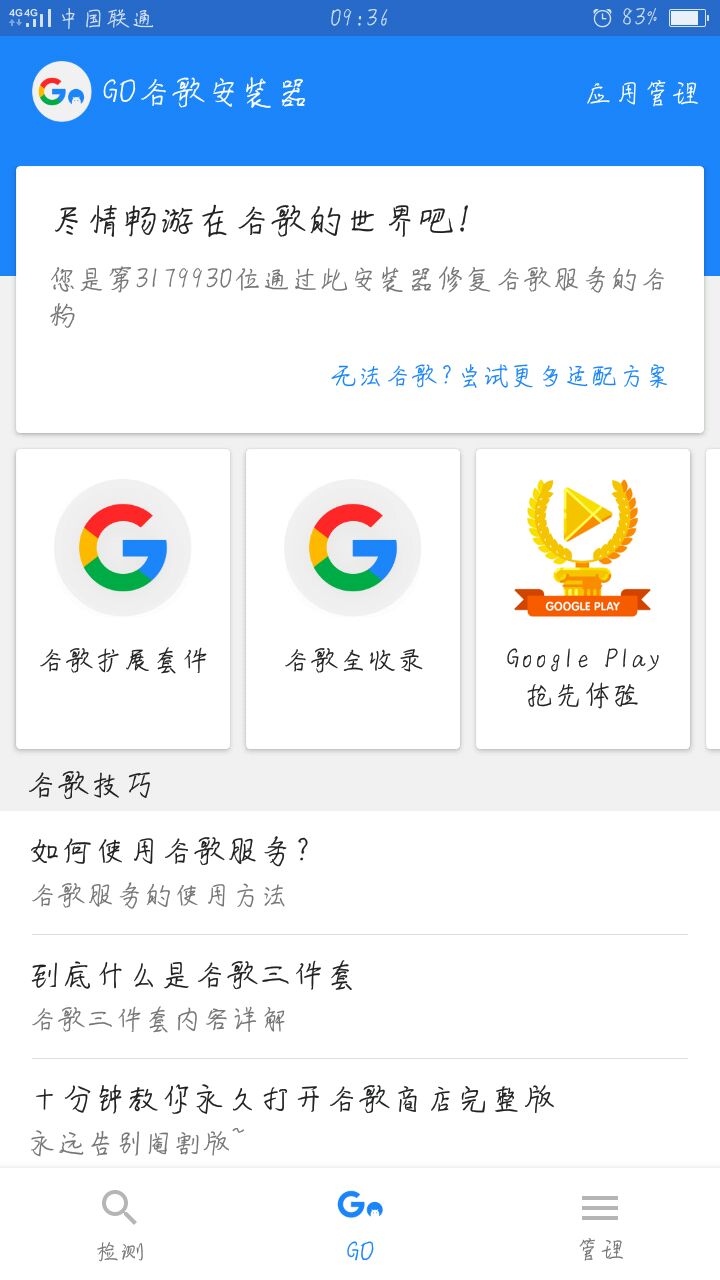720x1280 pixels.
Task: Tap the 无法谷歌?尝试更多适配方案 link
Action: click(498, 377)
